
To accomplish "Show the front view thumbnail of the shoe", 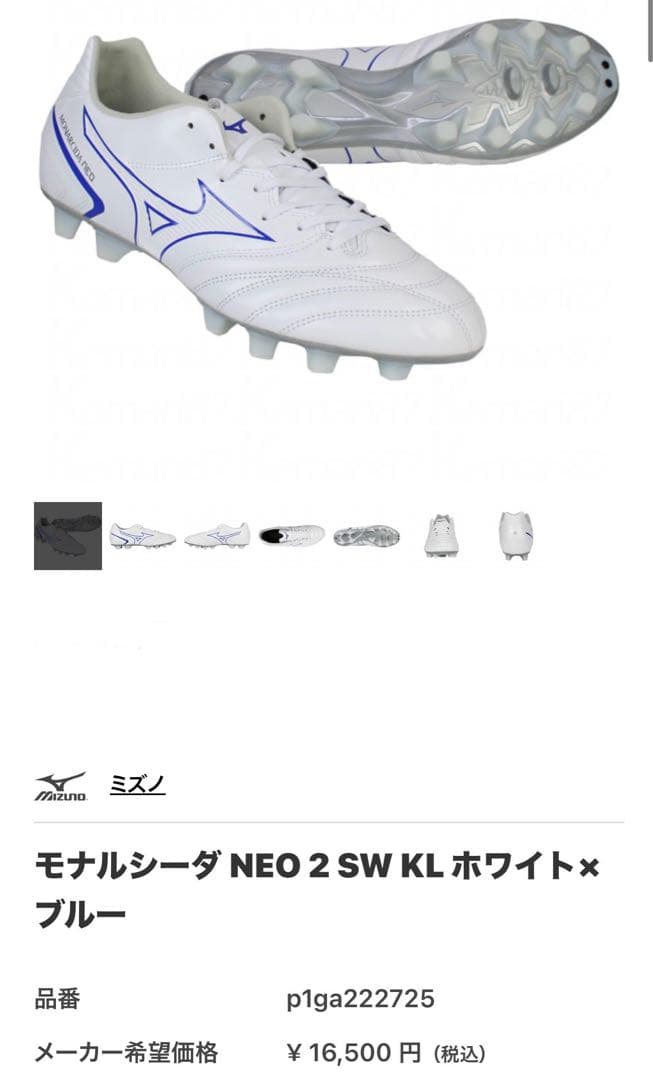I will 441,535.
